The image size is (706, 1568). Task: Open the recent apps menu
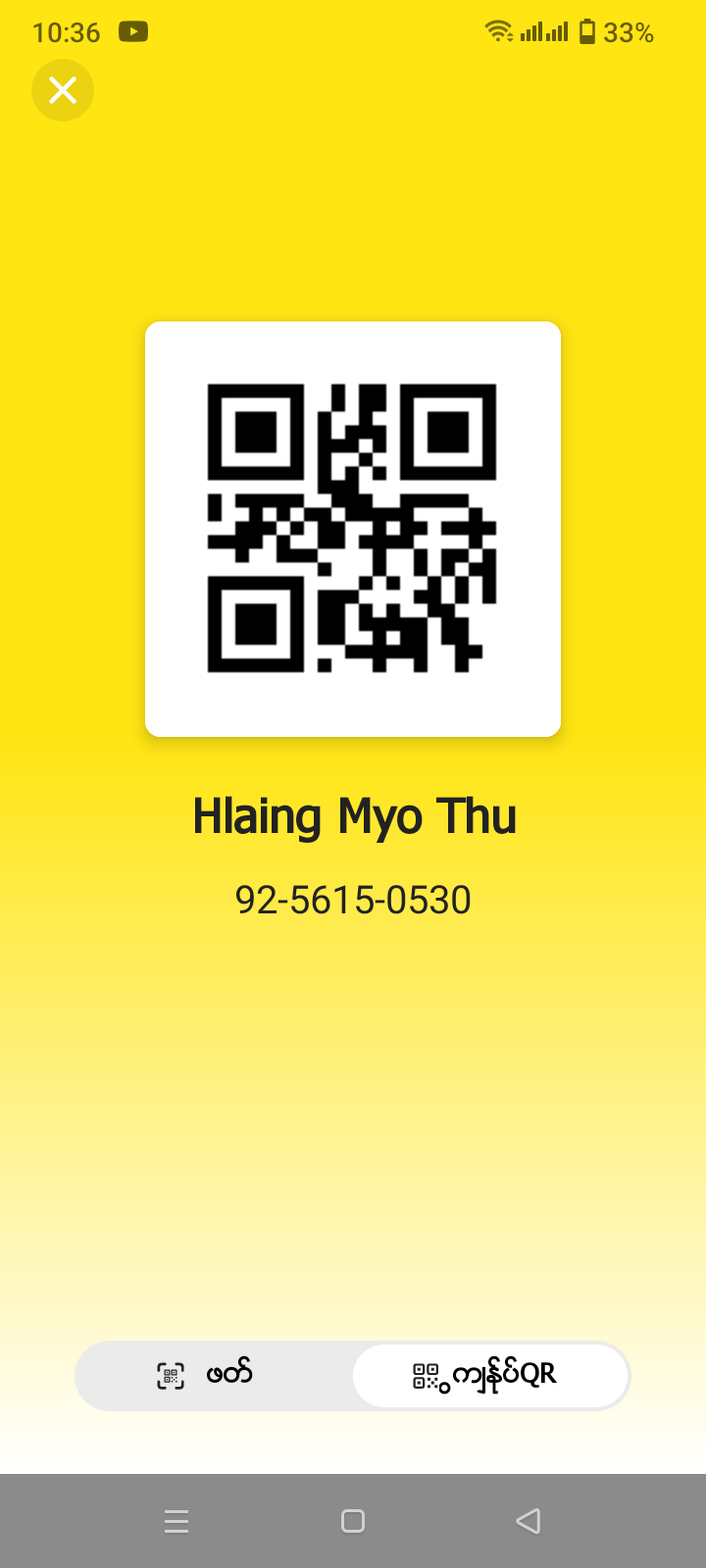point(176,1521)
